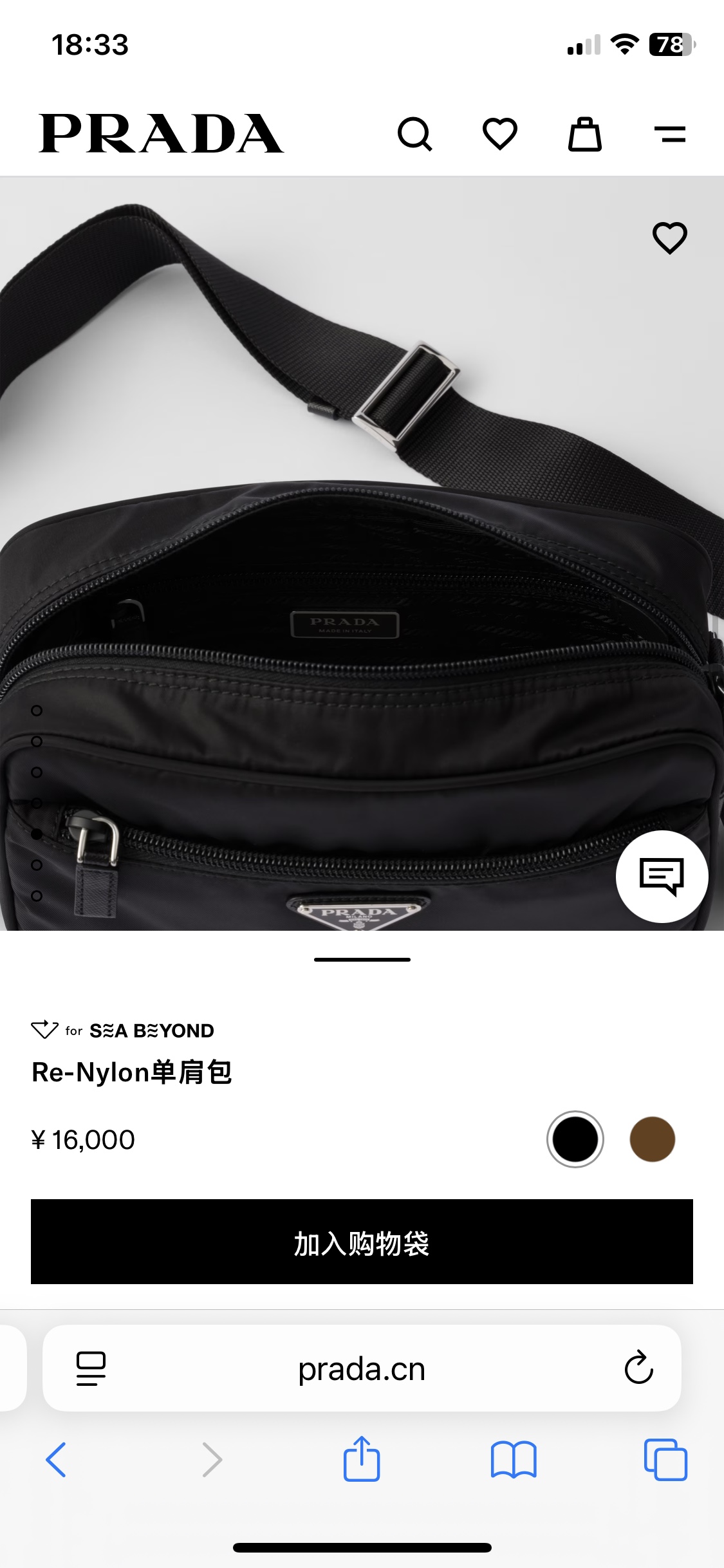Tap the 加入购物袋 button
The height and width of the screenshot is (1568, 724).
pyautogui.click(x=362, y=1242)
